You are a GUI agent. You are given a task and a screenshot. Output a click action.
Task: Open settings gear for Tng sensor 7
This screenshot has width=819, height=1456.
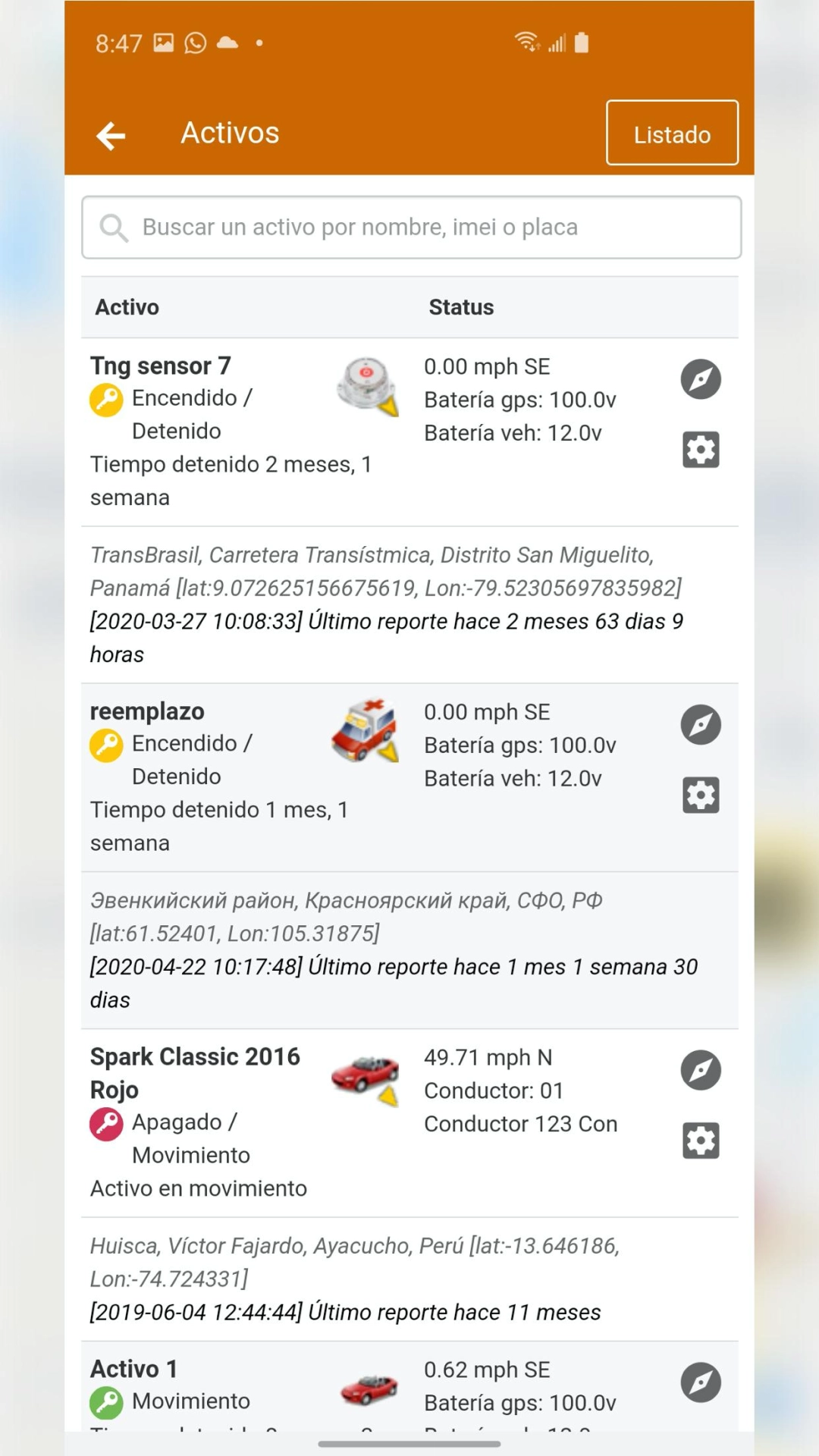(700, 450)
